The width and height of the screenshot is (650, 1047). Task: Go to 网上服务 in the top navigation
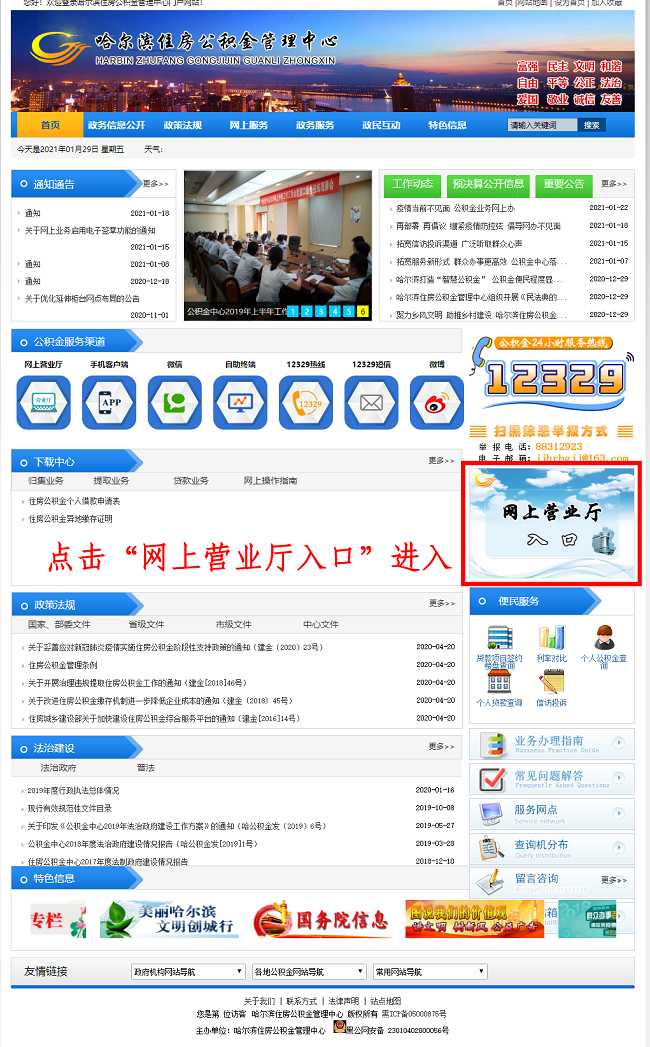pos(249,125)
